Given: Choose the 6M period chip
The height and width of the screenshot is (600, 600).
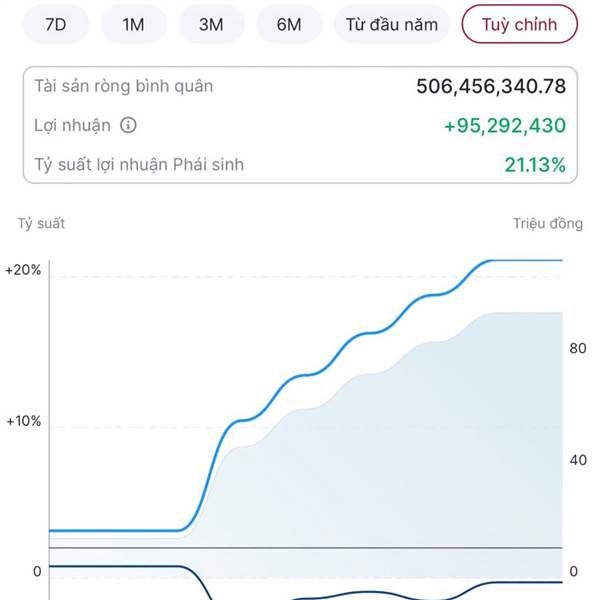Looking at the screenshot, I should [x=289, y=25].
